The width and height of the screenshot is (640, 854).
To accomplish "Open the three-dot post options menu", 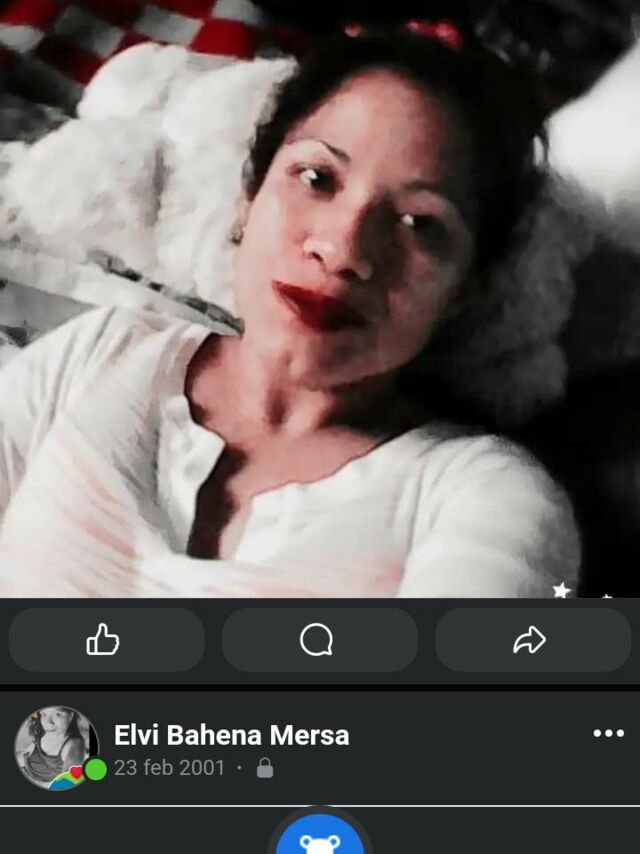I will click(608, 733).
